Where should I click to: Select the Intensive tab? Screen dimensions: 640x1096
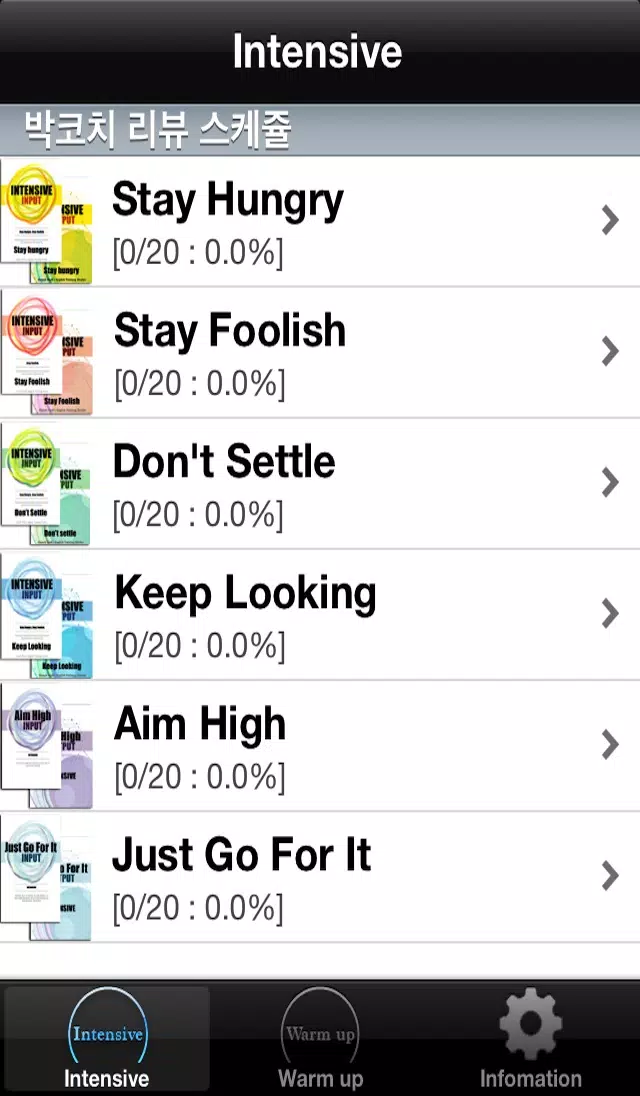(x=107, y=1040)
